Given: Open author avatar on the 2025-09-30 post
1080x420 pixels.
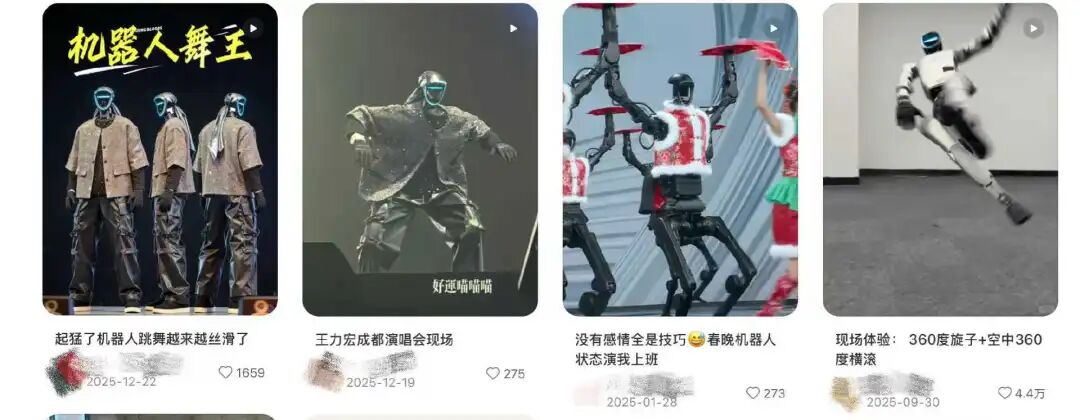Looking at the screenshot, I should coord(846,392).
